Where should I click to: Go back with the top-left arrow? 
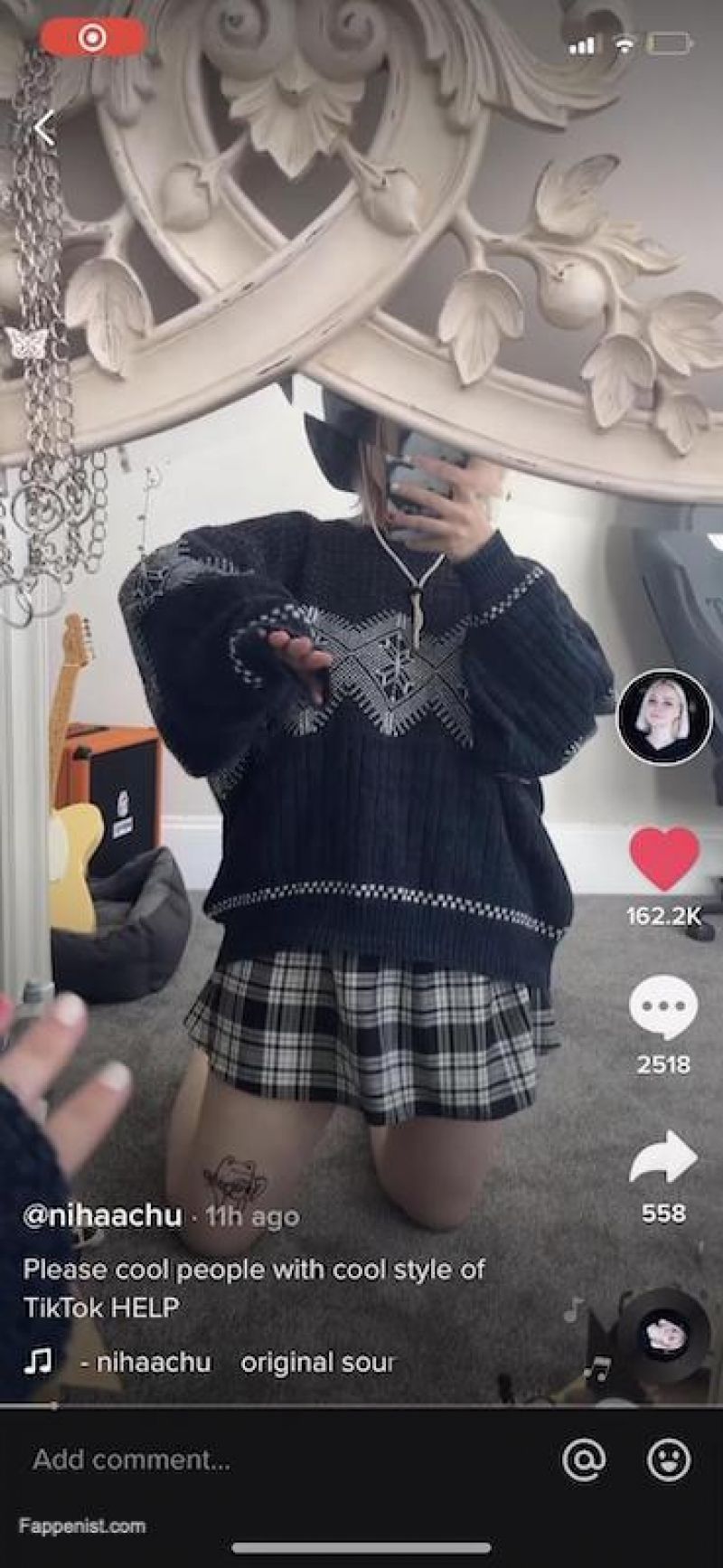(44, 128)
